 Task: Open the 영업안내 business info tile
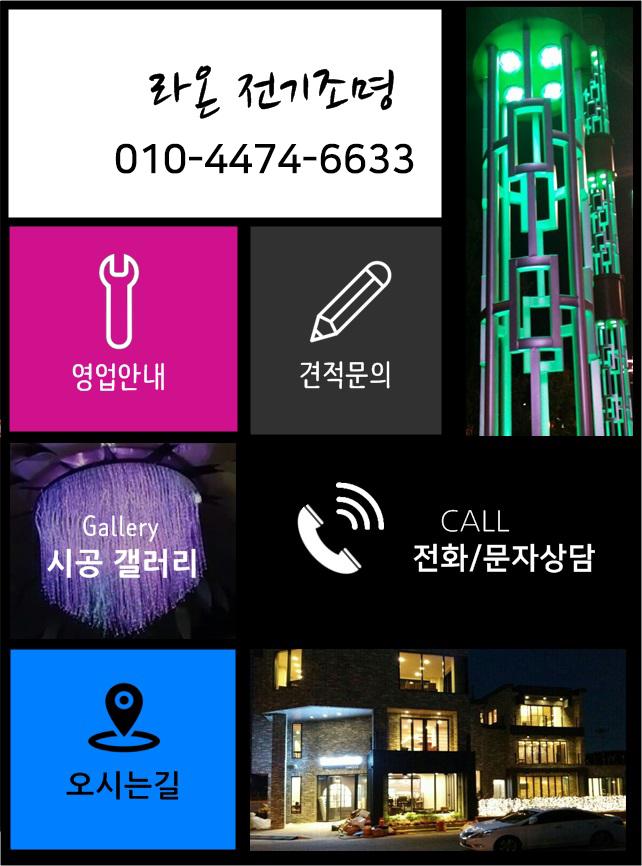[123, 329]
